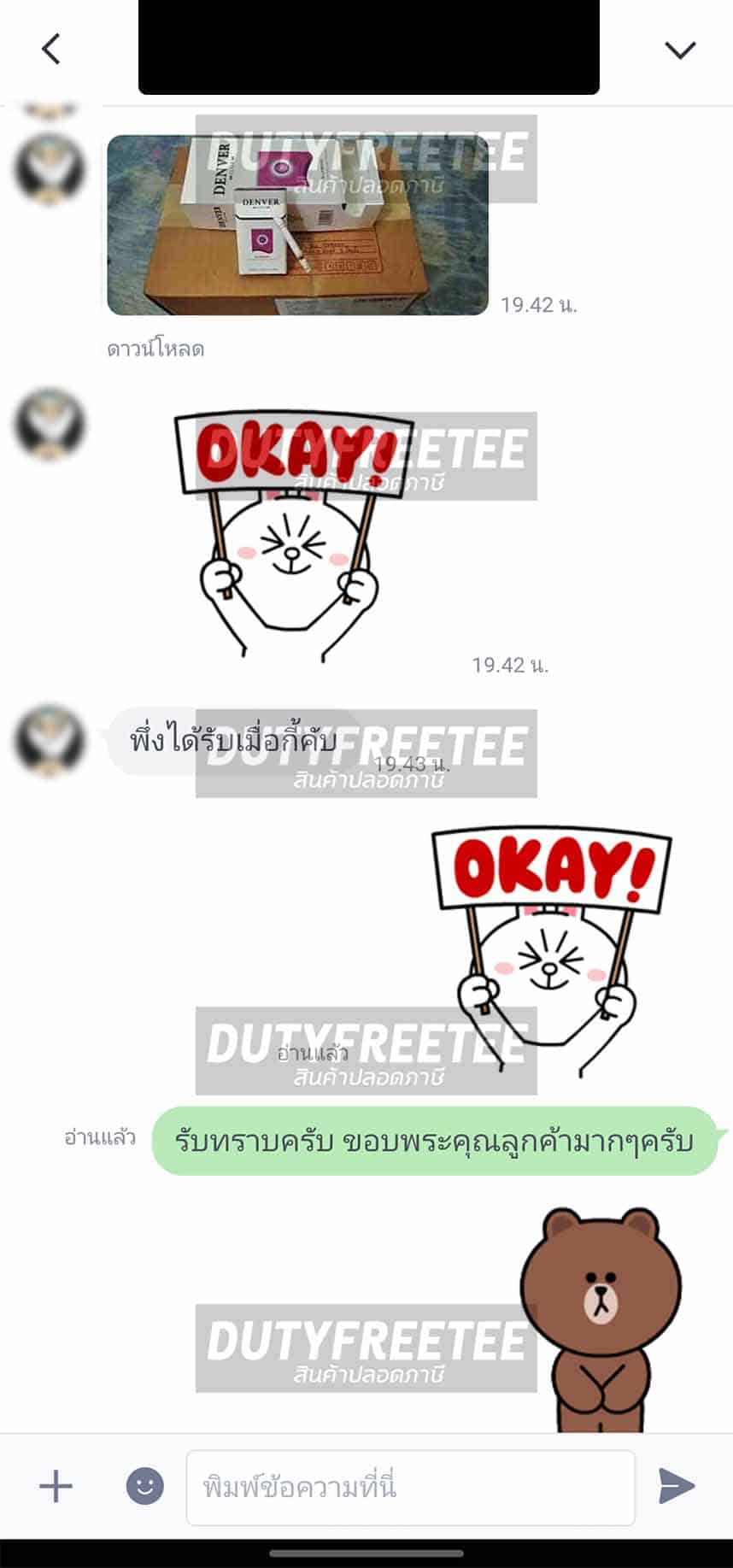Focus the พิมพ์ข้อความที่นี่ message field
Viewport: 733px width, 1568px height.
click(410, 1487)
